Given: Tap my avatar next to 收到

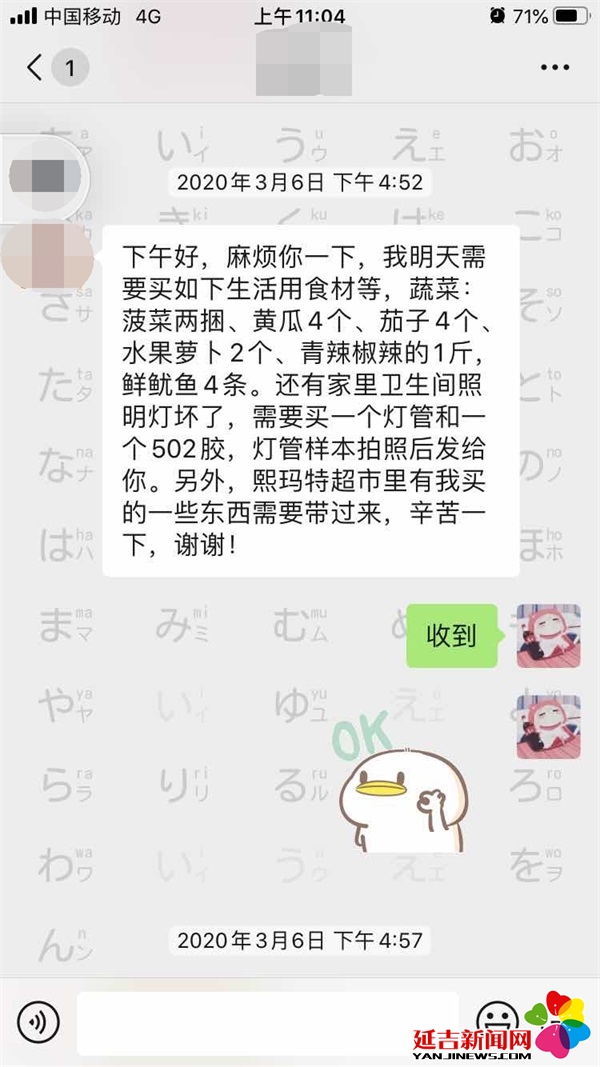Looking at the screenshot, I should 549,636.
